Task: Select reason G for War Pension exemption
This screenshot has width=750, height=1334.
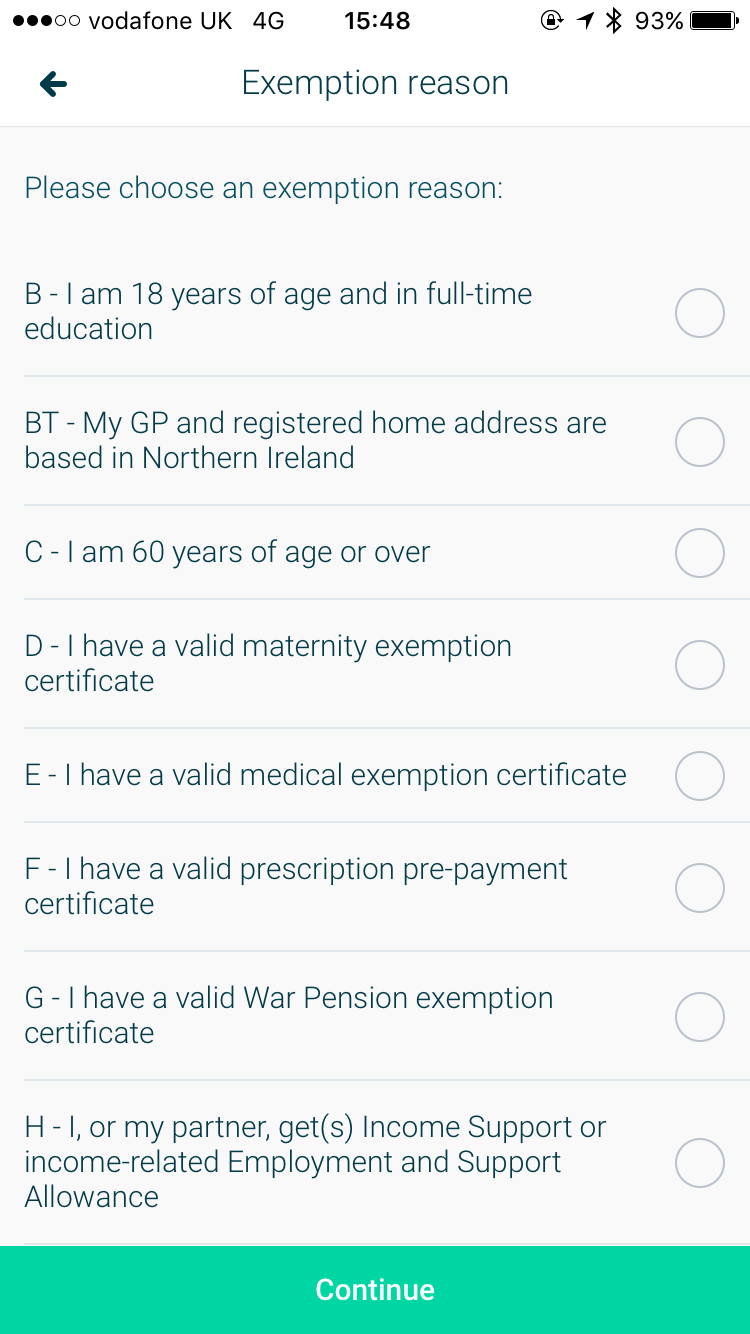Action: tap(699, 1016)
